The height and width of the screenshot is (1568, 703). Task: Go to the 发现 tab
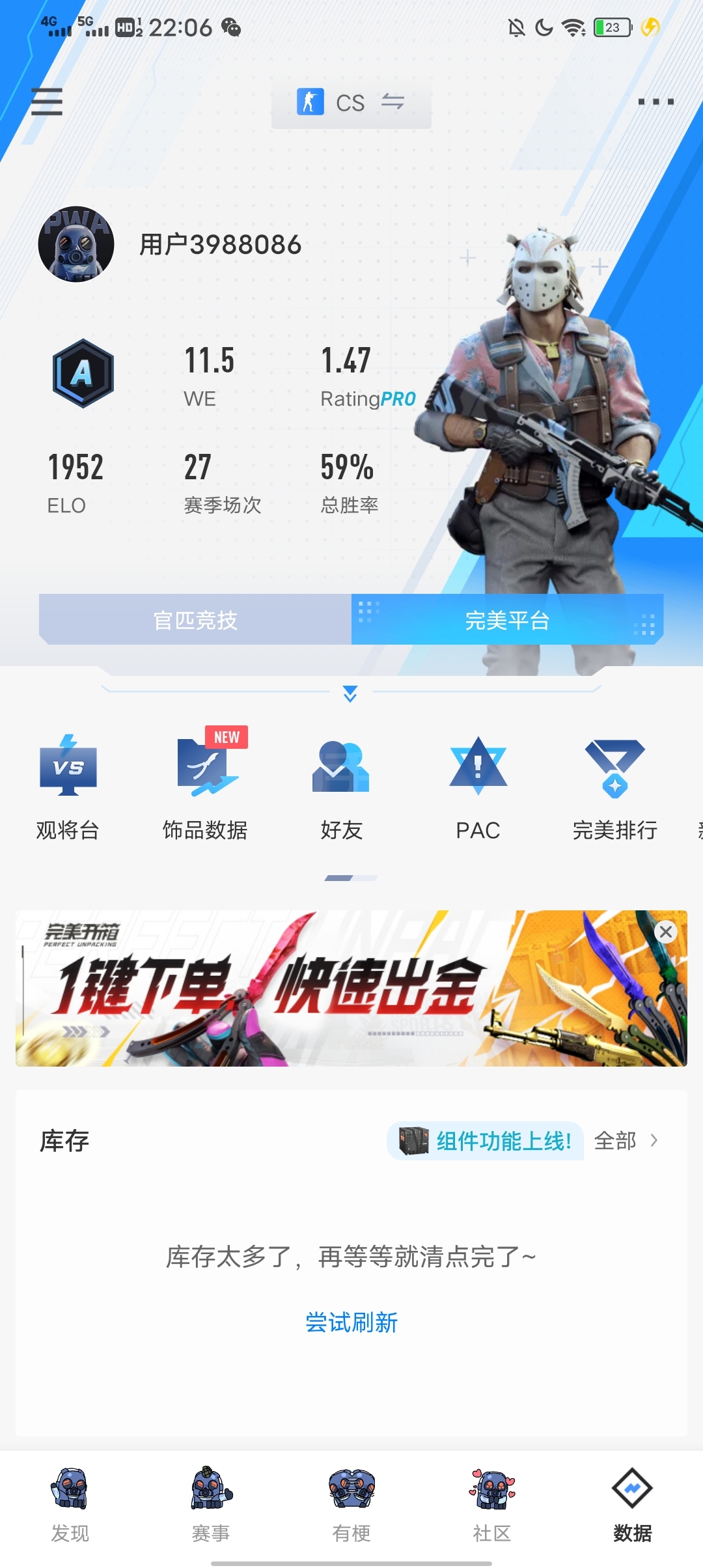pyautogui.click(x=70, y=1505)
